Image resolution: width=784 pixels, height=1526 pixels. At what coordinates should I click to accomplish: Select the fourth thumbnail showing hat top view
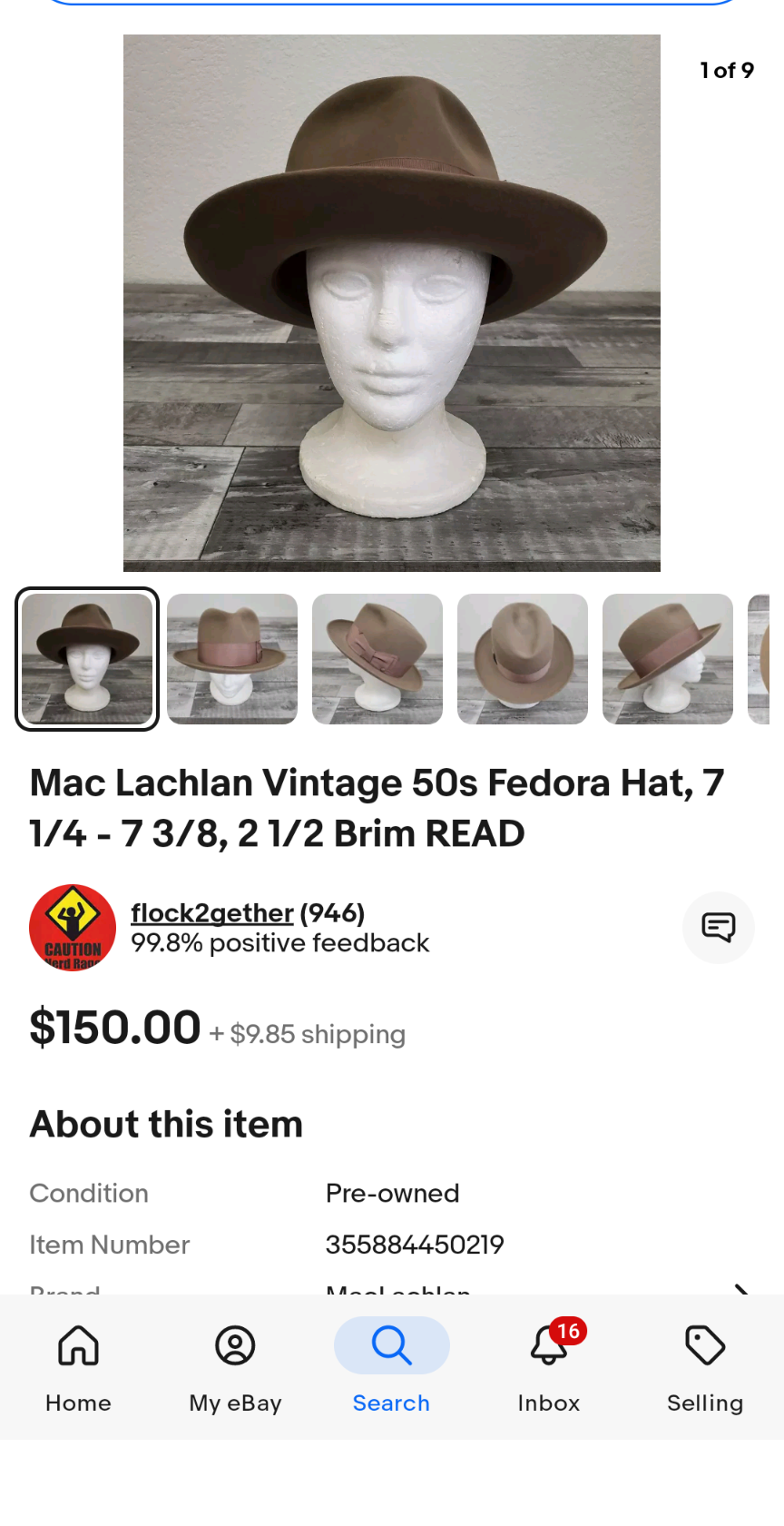523,659
